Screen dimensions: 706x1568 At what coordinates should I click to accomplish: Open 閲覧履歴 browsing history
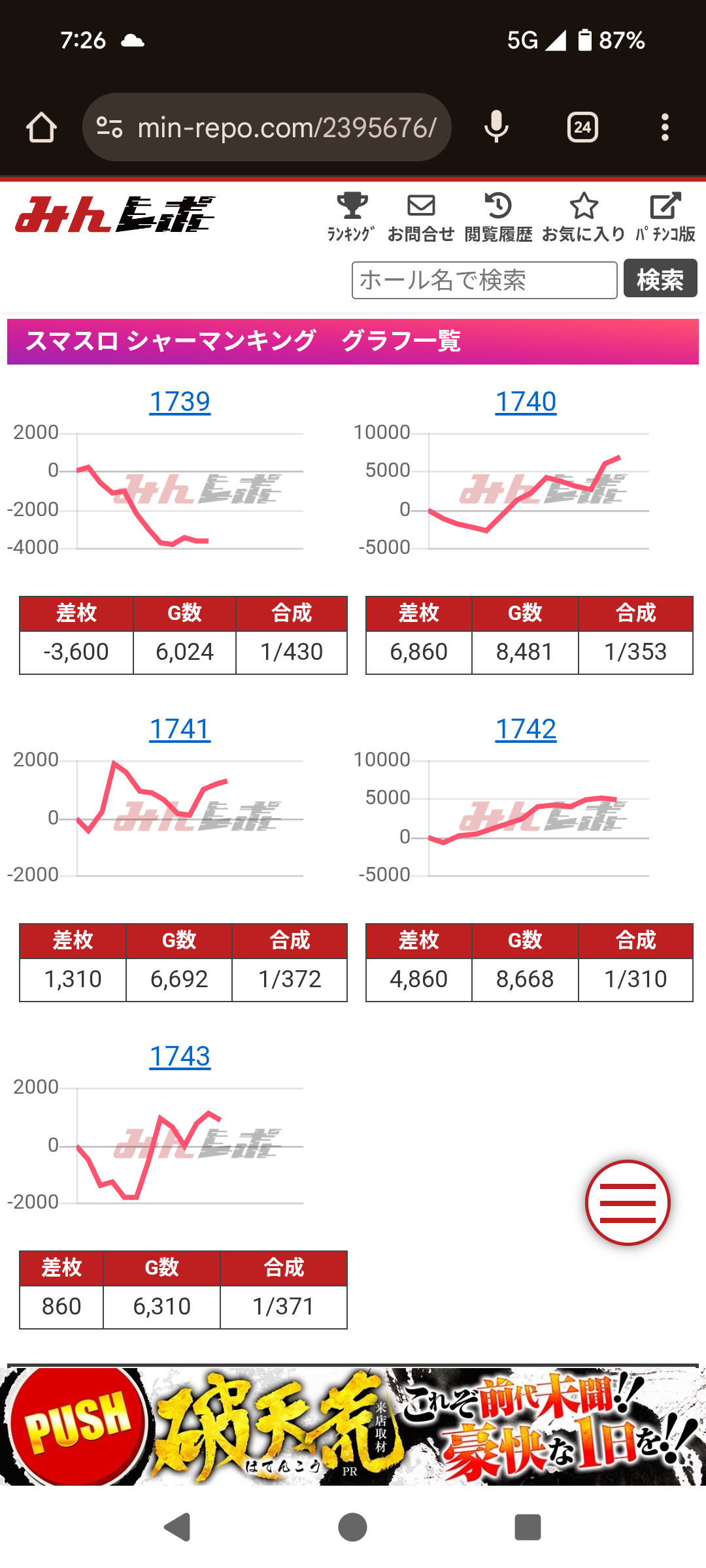[498, 217]
